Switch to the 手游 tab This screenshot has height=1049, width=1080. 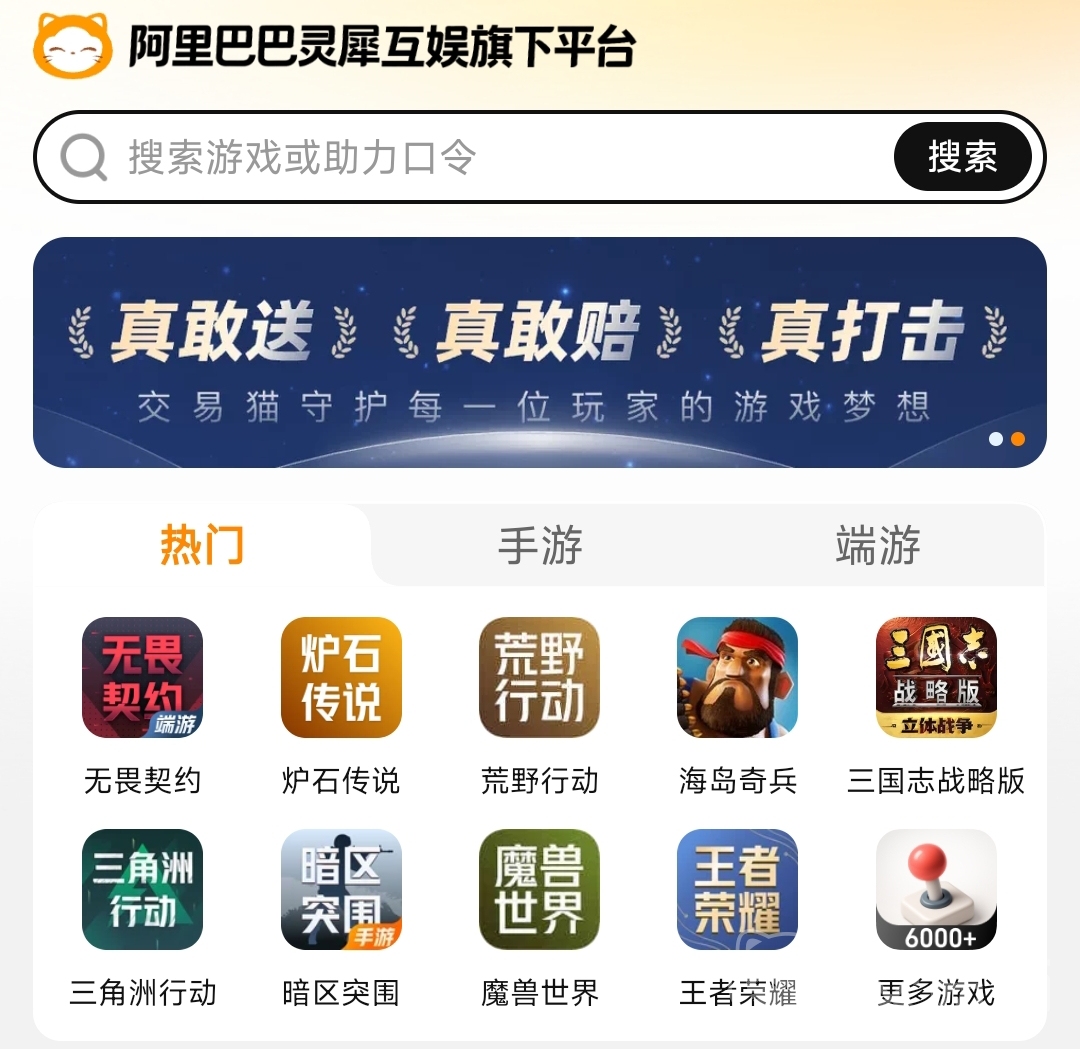540,546
